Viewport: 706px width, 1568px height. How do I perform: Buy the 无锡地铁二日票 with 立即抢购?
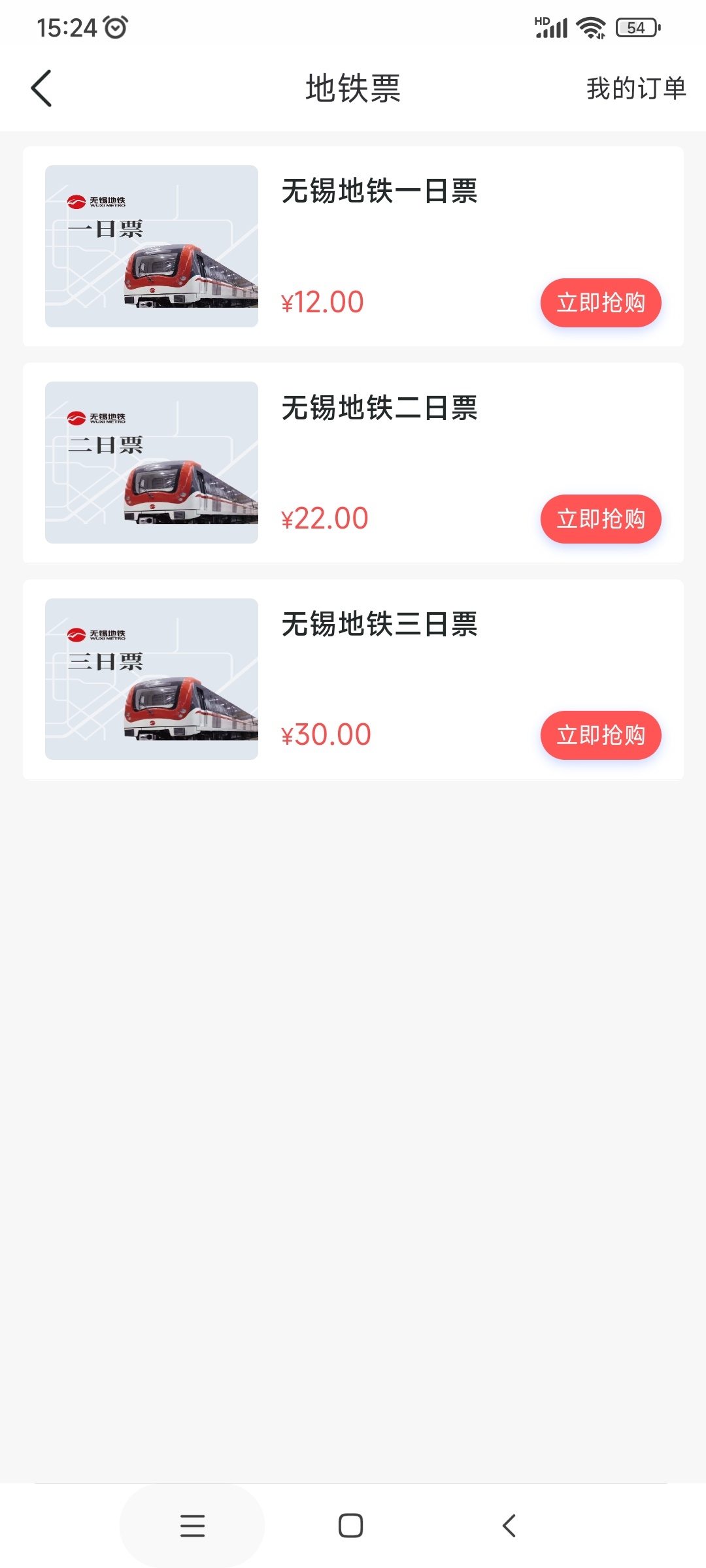tap(600, 519)
